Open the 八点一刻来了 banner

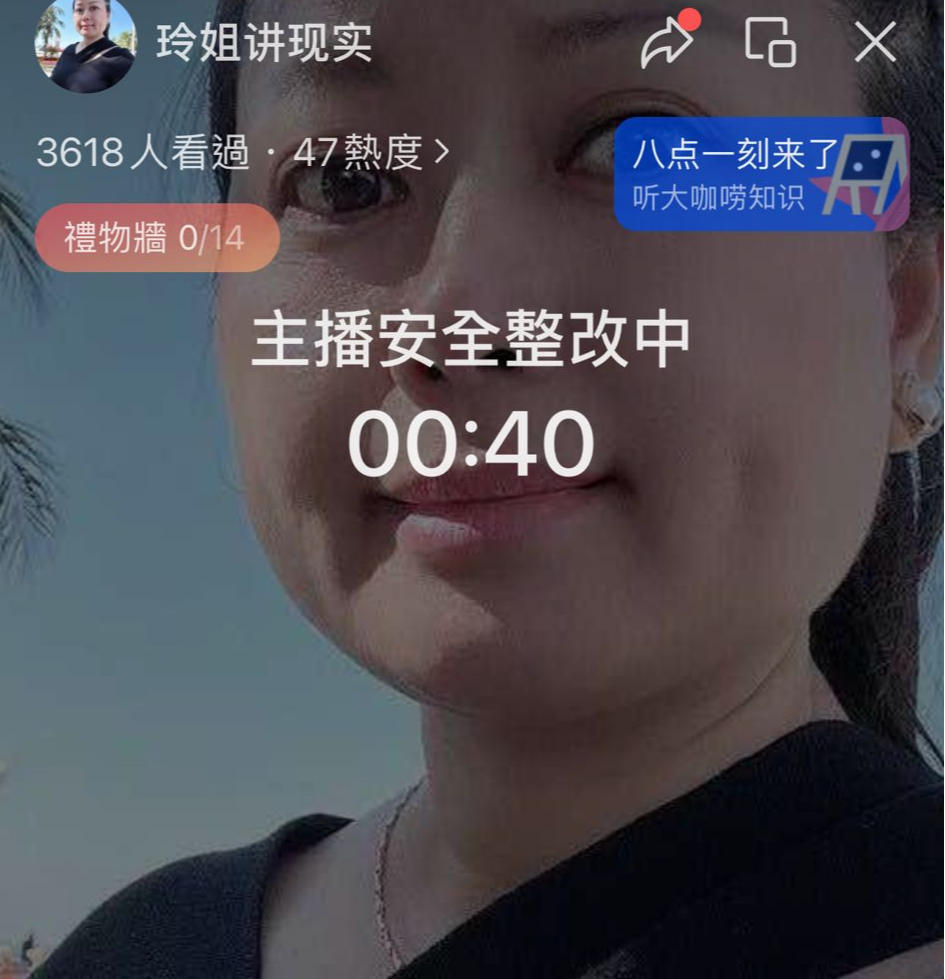[761, 175]
